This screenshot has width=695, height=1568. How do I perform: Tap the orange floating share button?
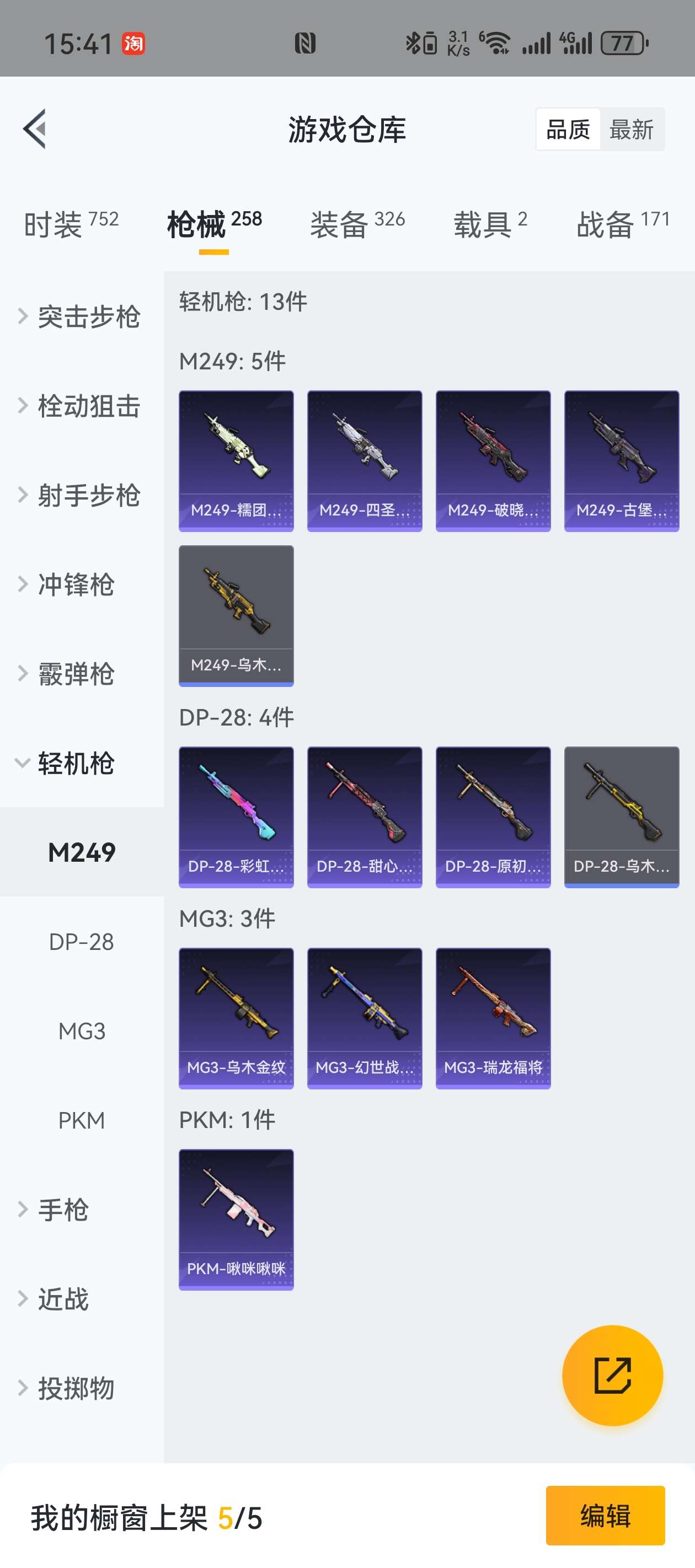612,1375
